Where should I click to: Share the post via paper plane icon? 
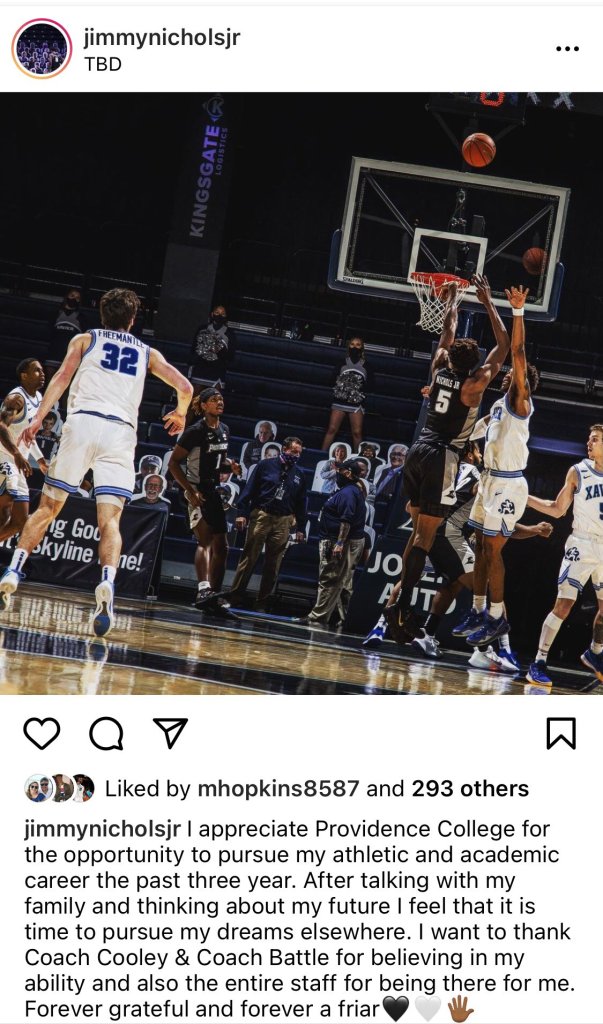(x=170, y=734)
